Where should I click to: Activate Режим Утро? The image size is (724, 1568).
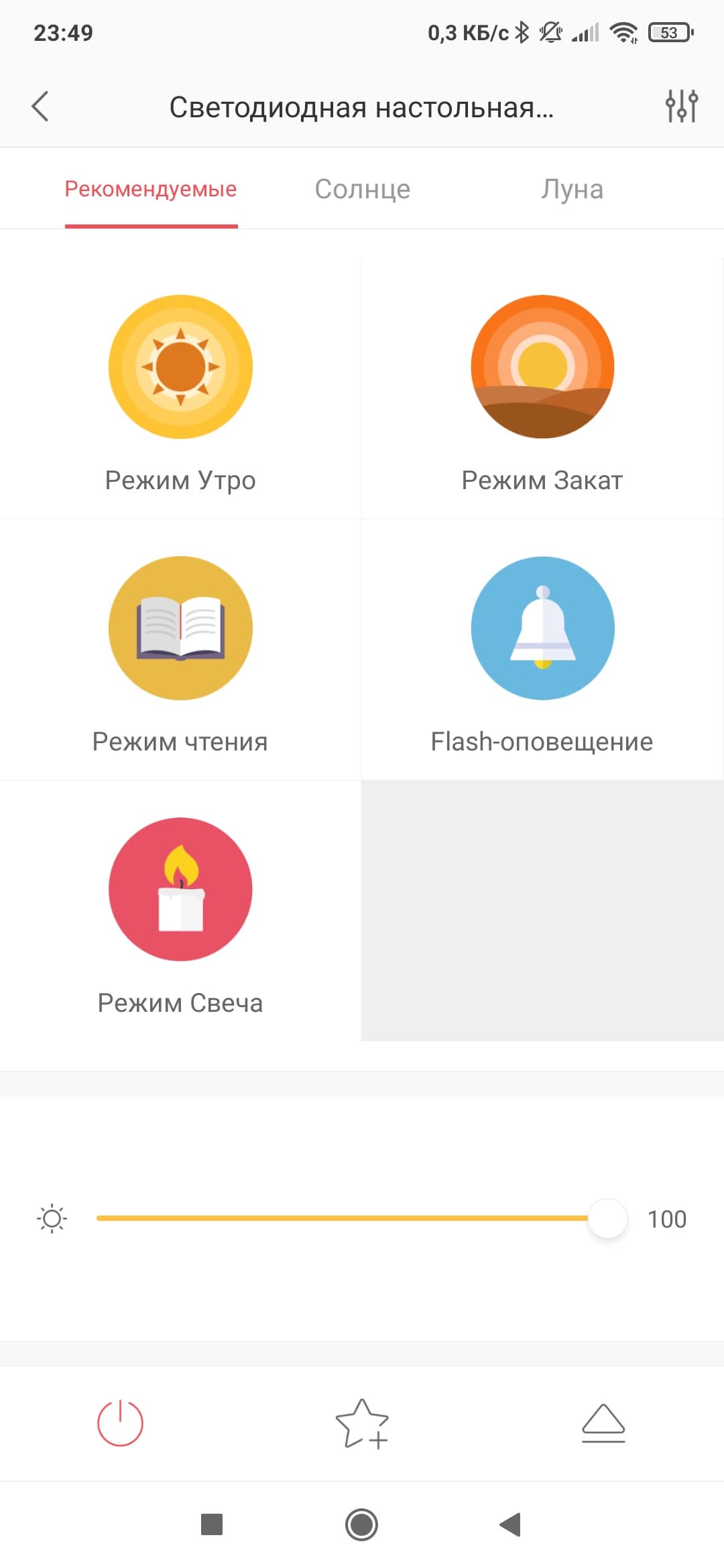pyautogui.click(x=180, y=367)
